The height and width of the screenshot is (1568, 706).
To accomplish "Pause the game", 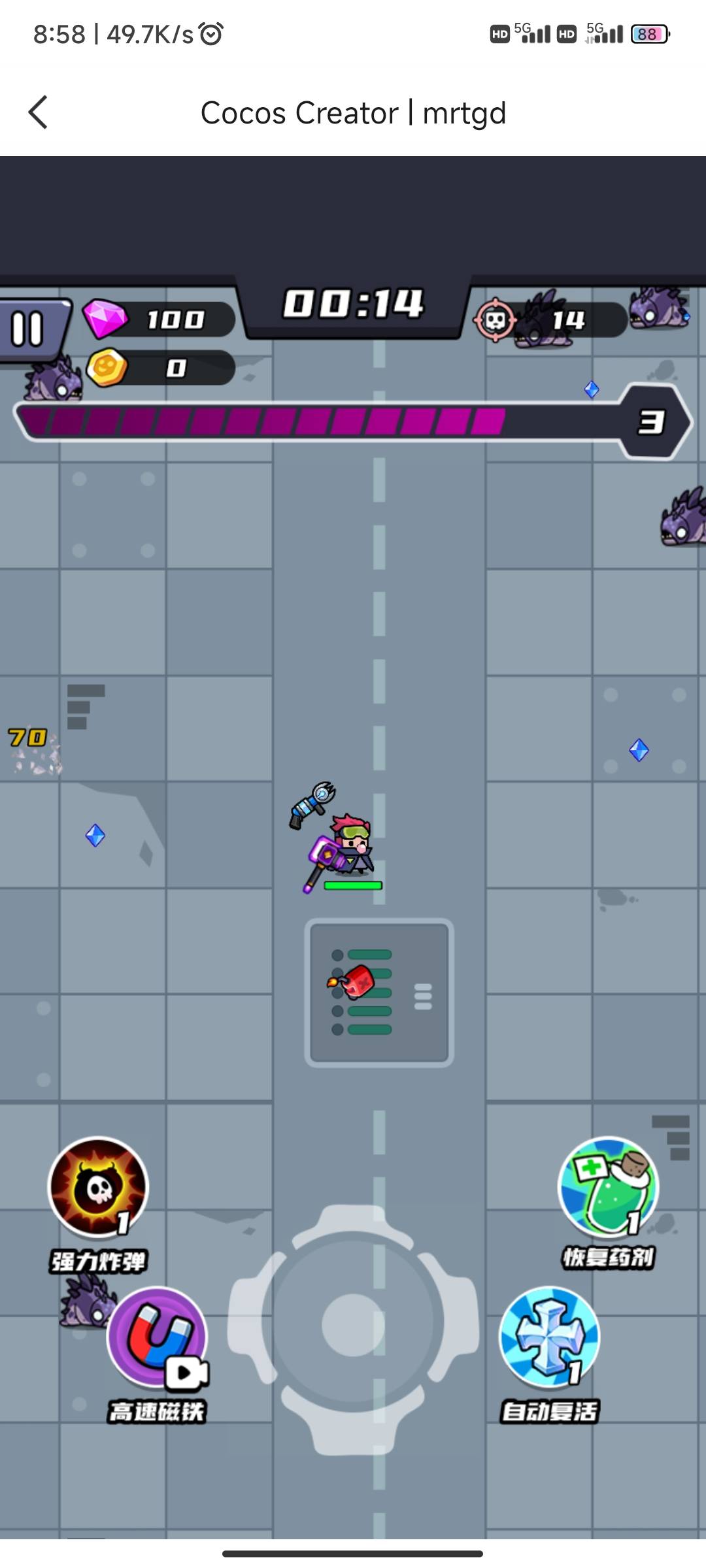I will tap(29, 329).
